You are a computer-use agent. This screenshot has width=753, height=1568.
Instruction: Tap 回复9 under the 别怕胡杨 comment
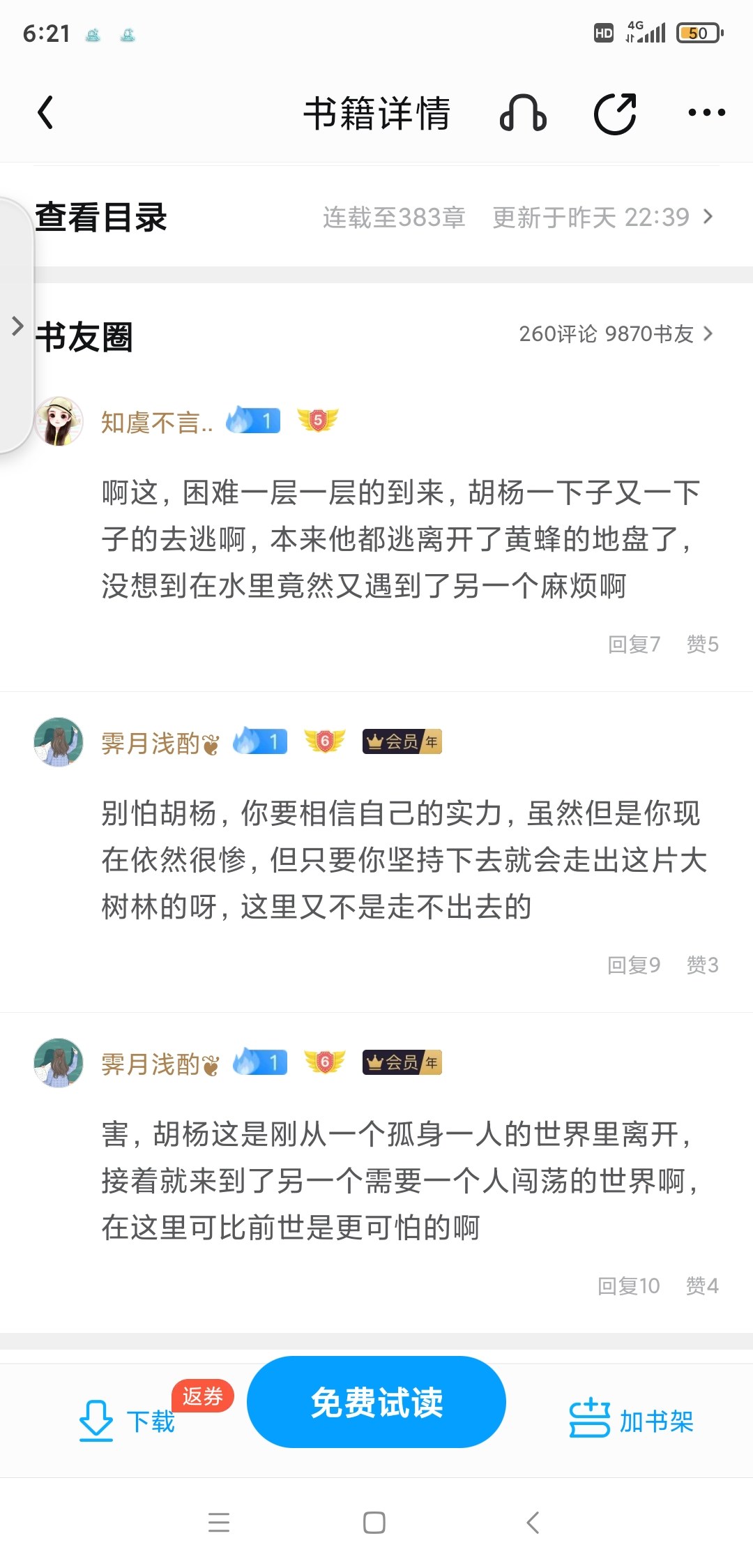[x=634, y=965]
